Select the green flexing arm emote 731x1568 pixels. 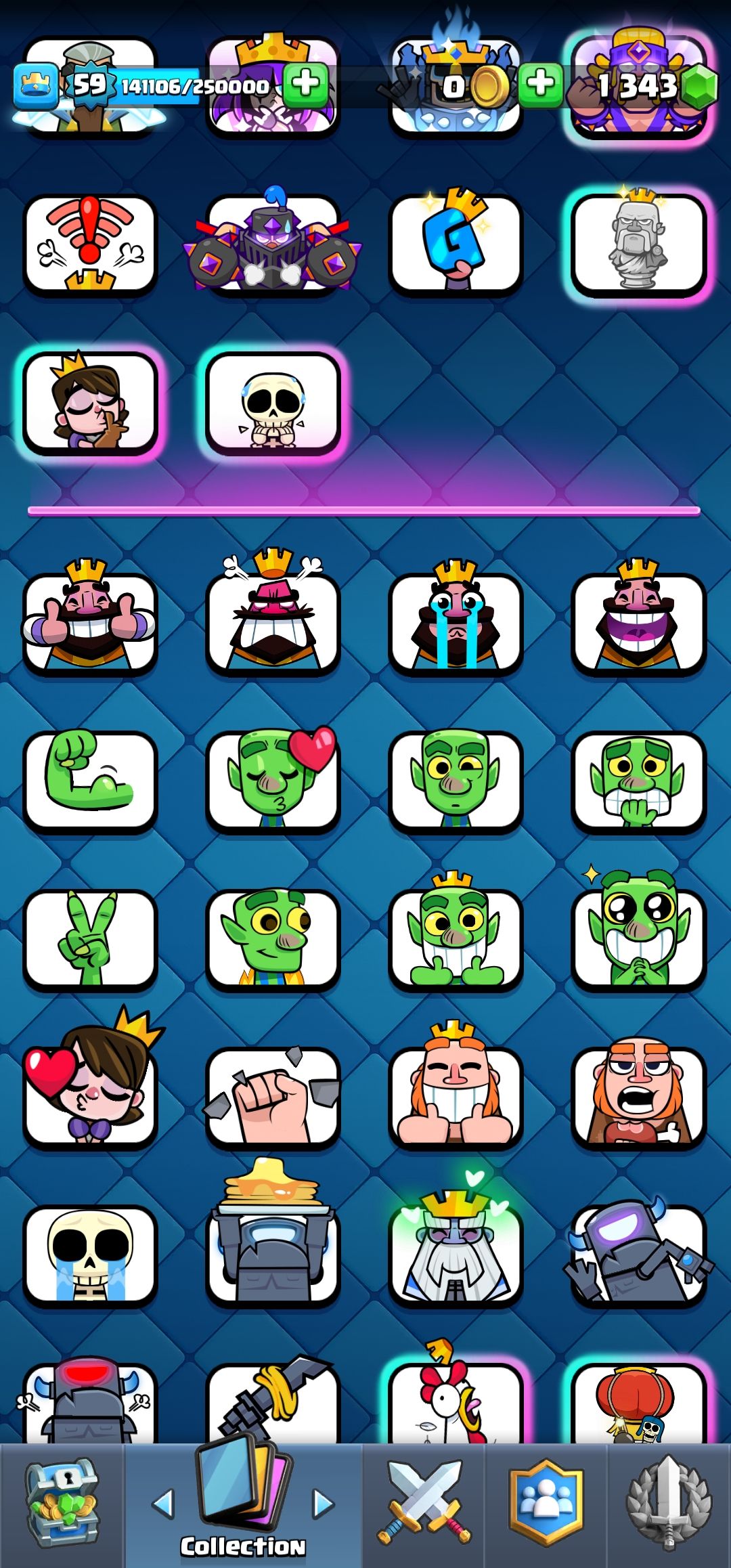coord(90,780)
